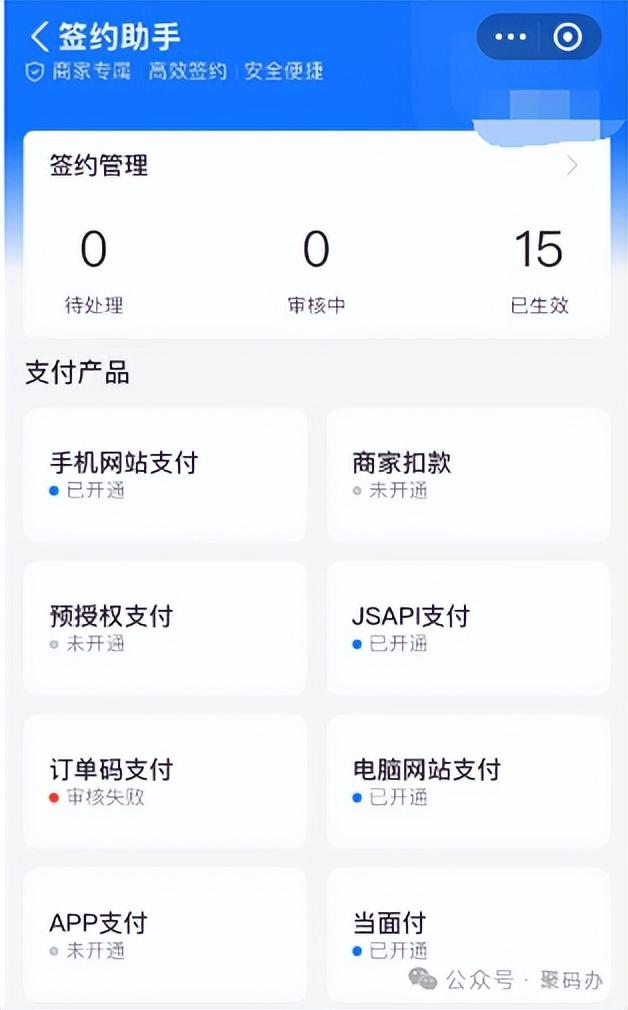Open 签约管理 with the chevron arrow

point(572,166)
